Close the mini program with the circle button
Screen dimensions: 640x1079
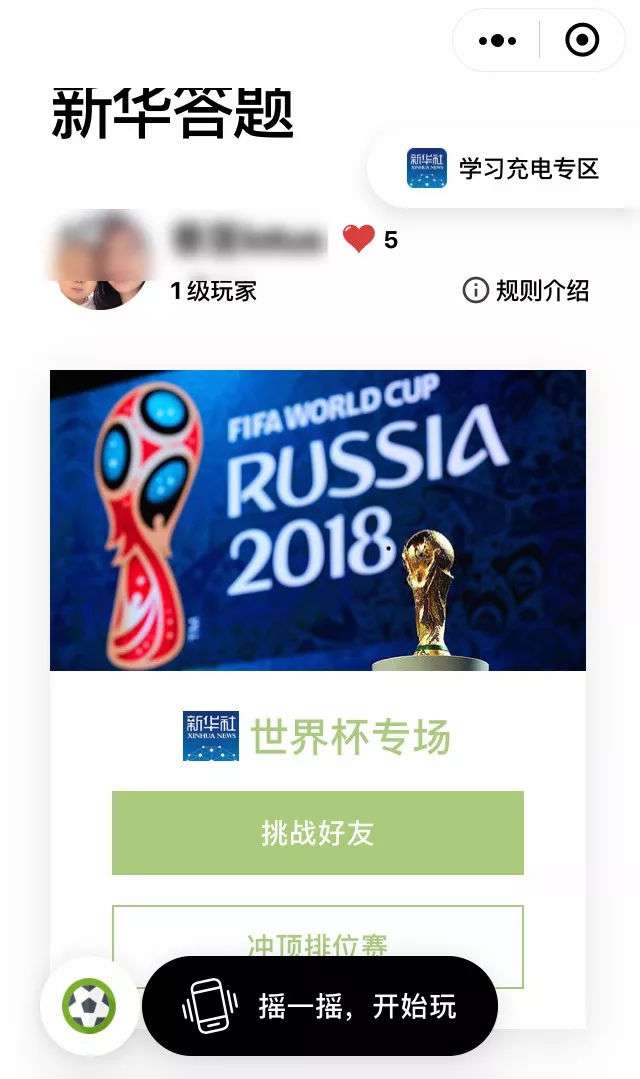582,41
